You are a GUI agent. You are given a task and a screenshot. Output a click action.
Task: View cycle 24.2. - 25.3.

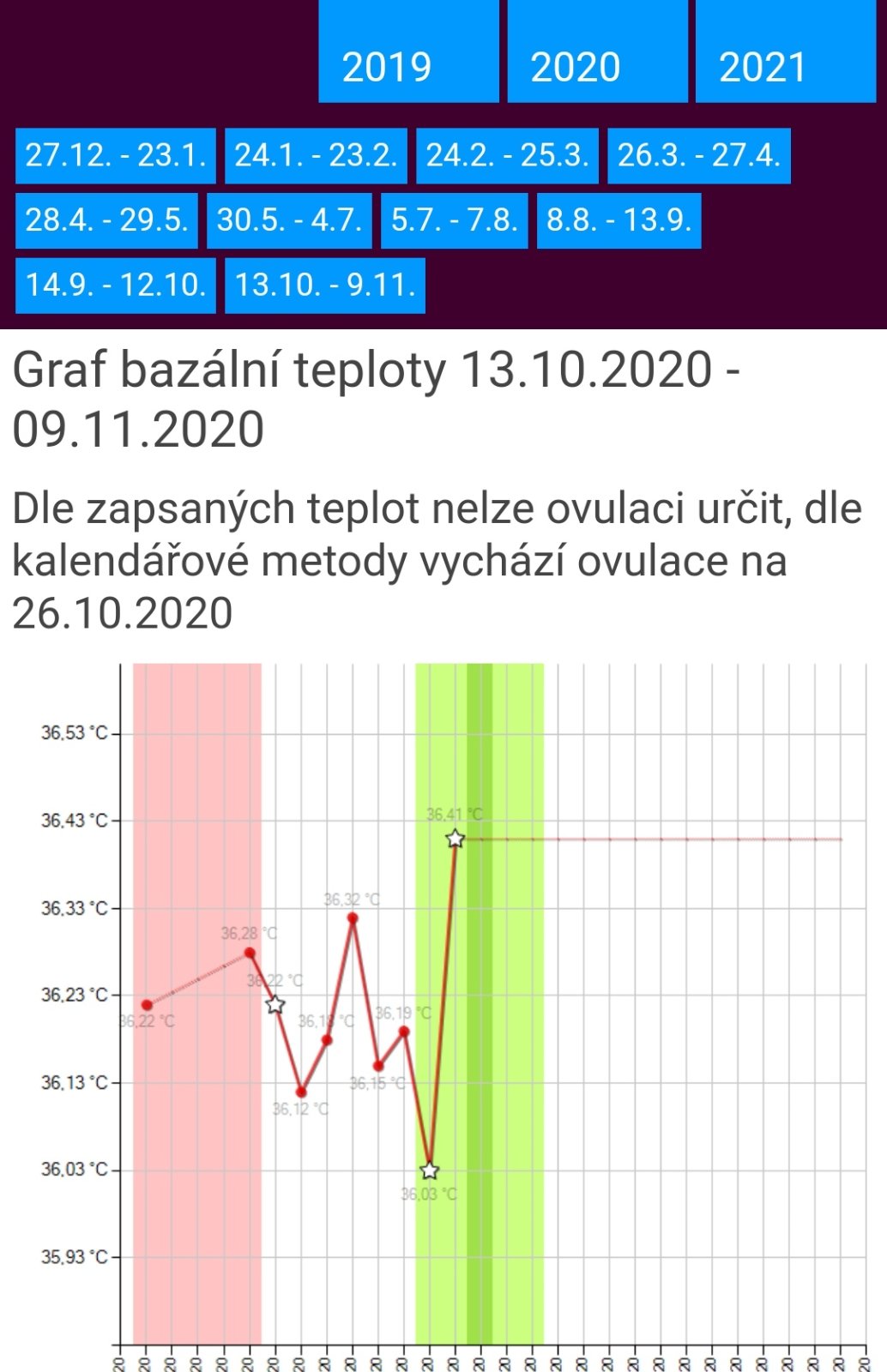[507, 155]
